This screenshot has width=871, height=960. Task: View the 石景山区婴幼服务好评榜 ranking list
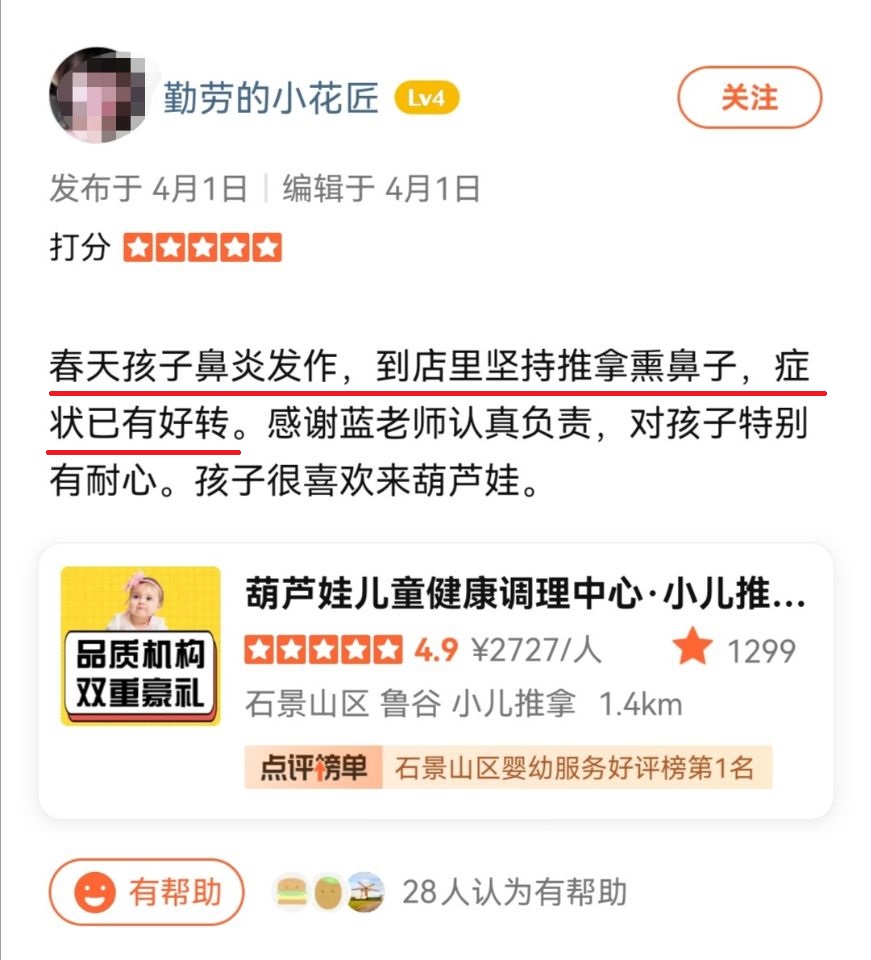pos(508,768)
